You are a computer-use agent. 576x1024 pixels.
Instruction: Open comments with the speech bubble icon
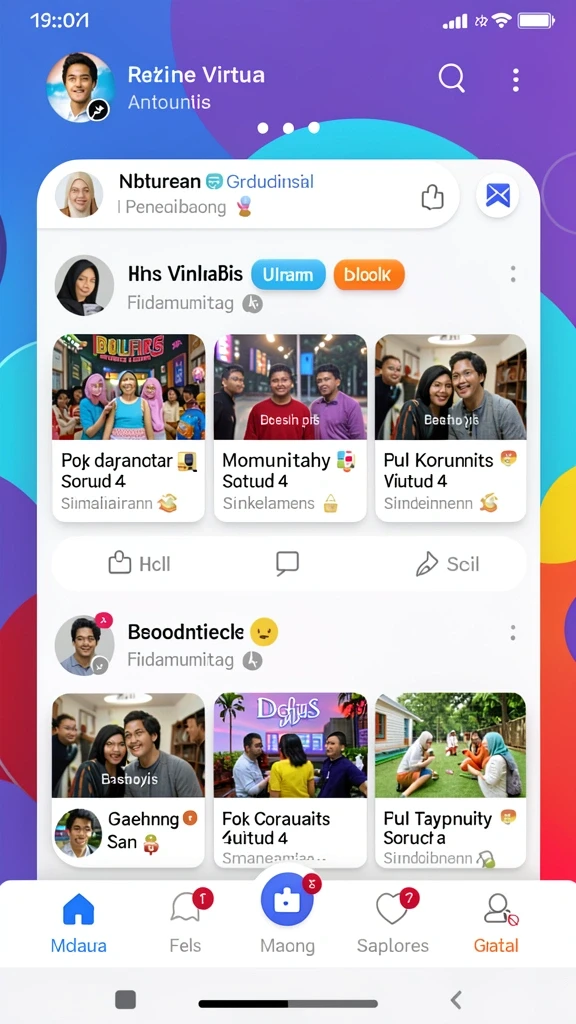pyautogui.click(x=287, y=564)
